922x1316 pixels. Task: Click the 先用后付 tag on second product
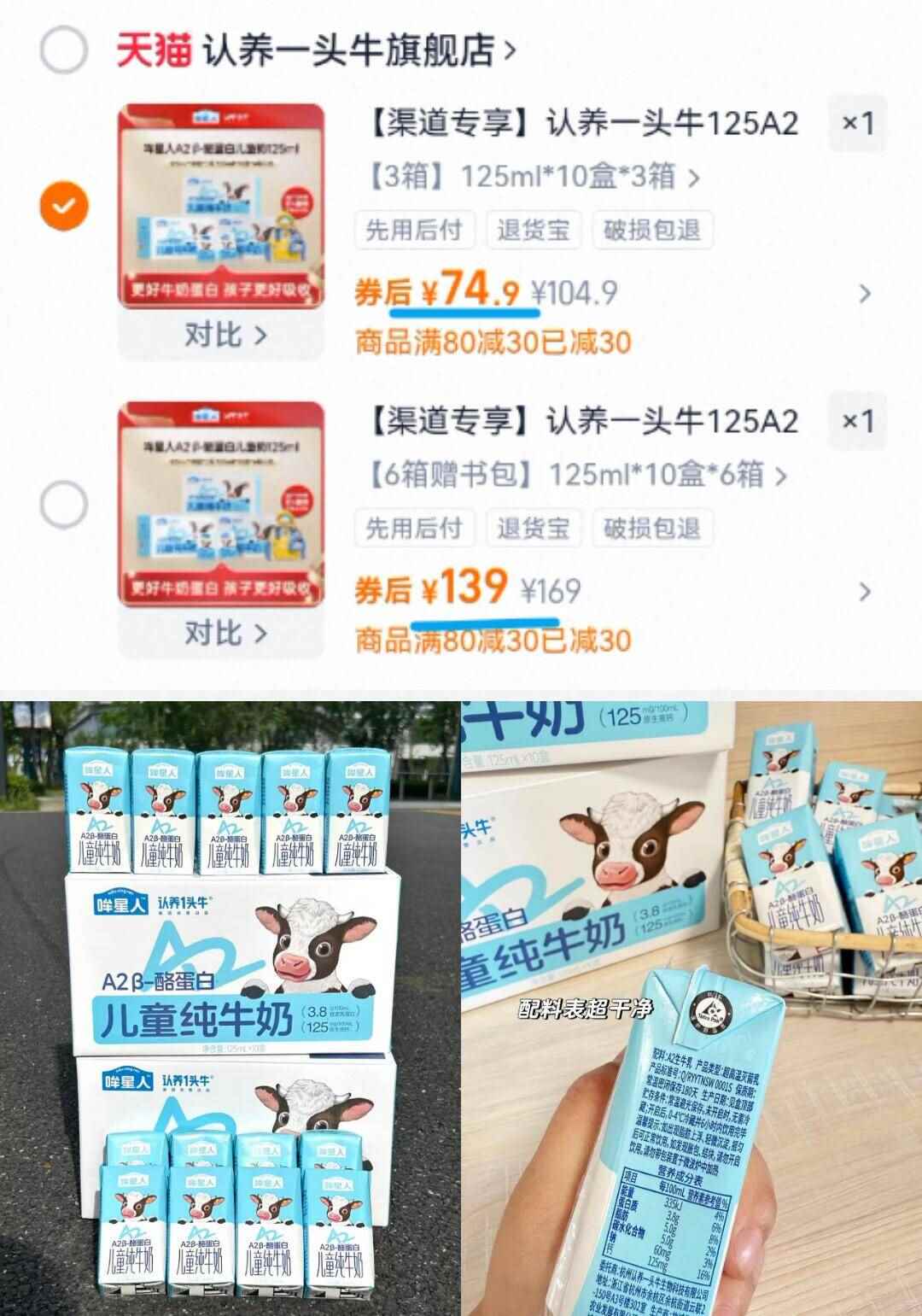pos(413,528)
